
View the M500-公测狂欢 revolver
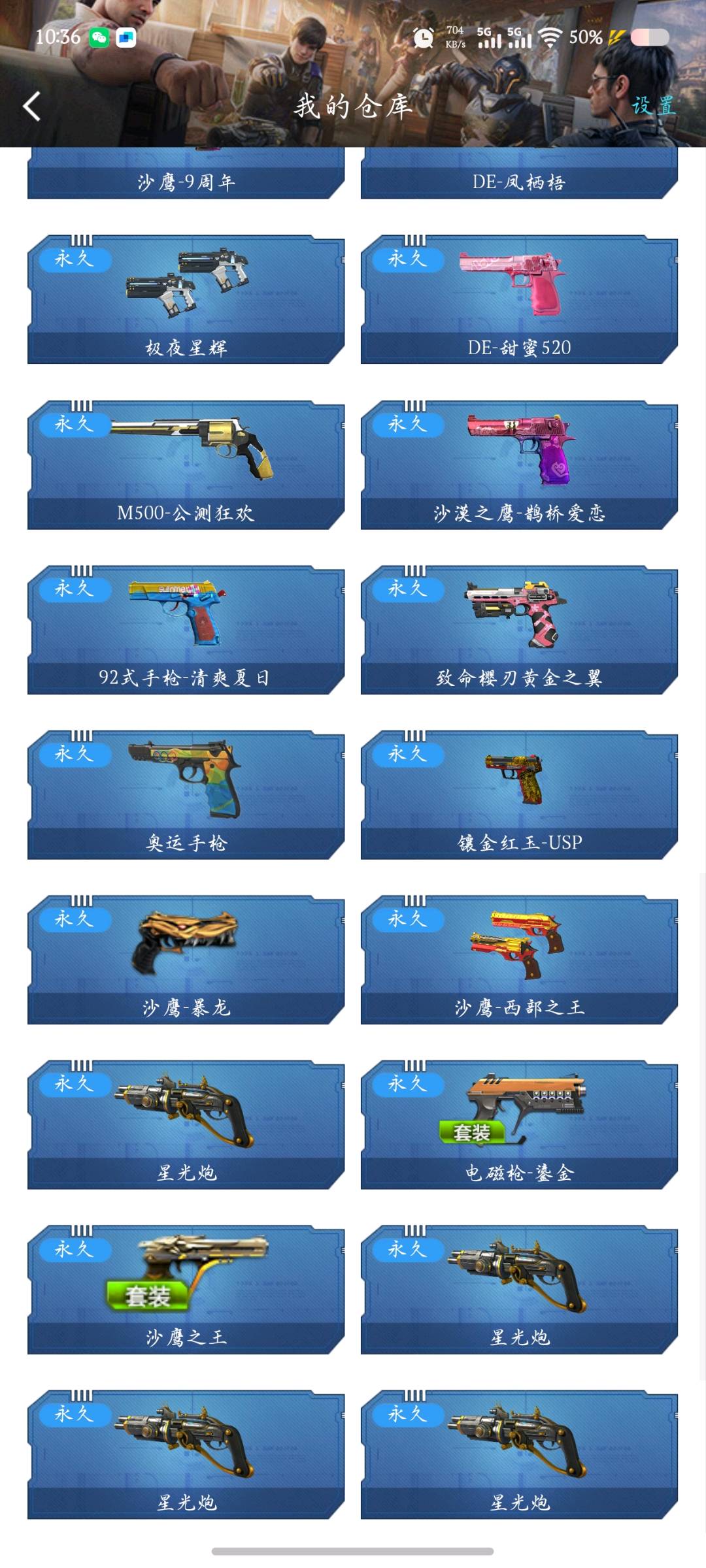point(186,465)
